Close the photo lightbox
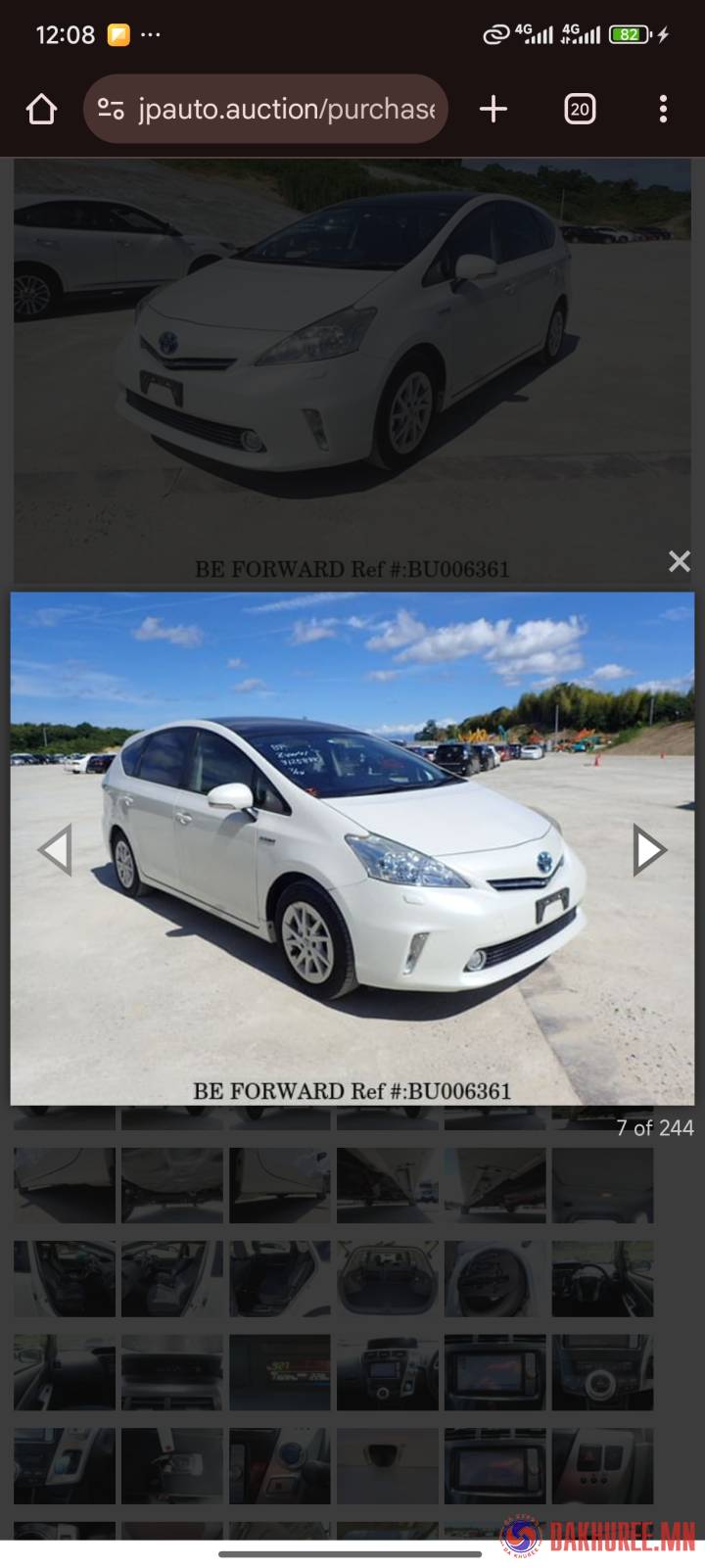705x1568 pixels. [x=679, y=561]
